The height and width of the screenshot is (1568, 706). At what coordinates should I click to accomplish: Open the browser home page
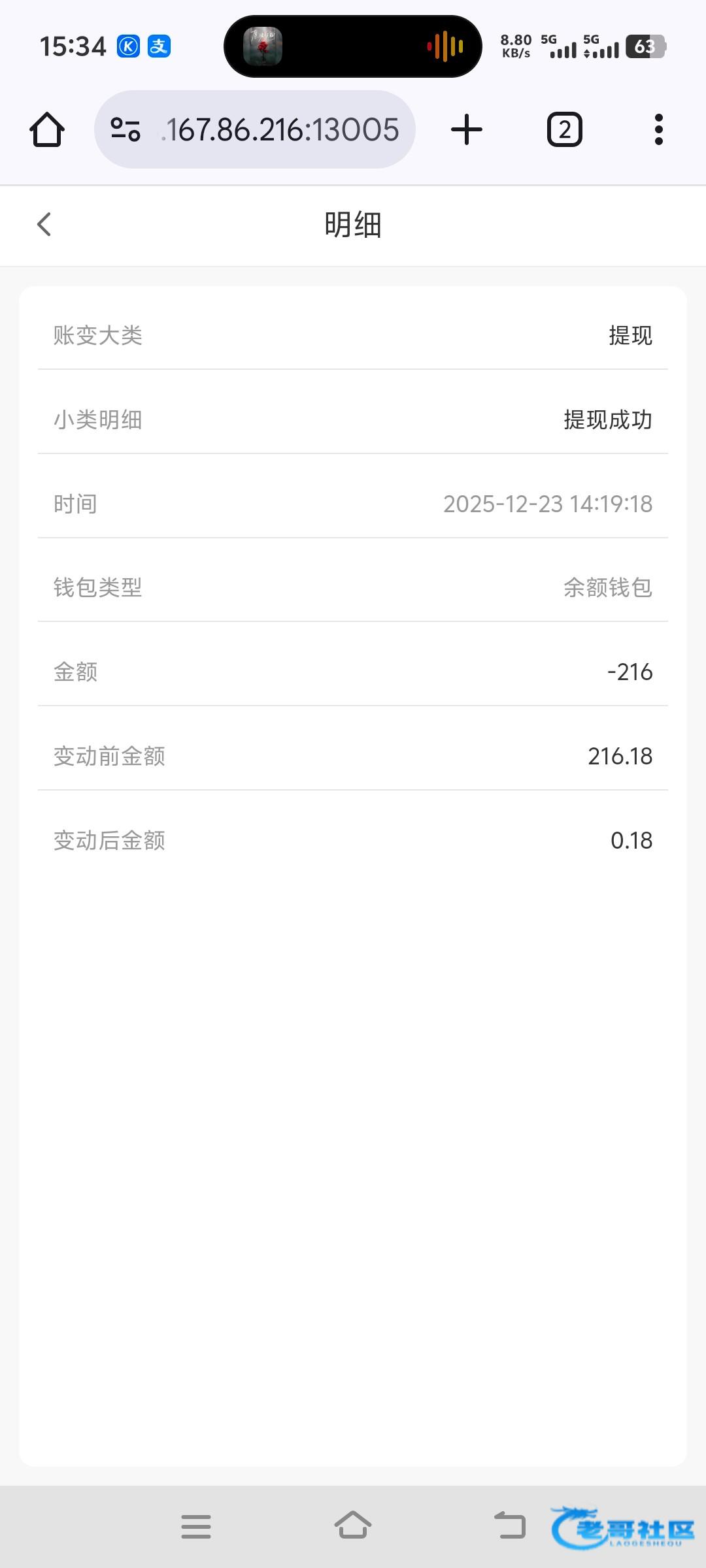[47, 129]
